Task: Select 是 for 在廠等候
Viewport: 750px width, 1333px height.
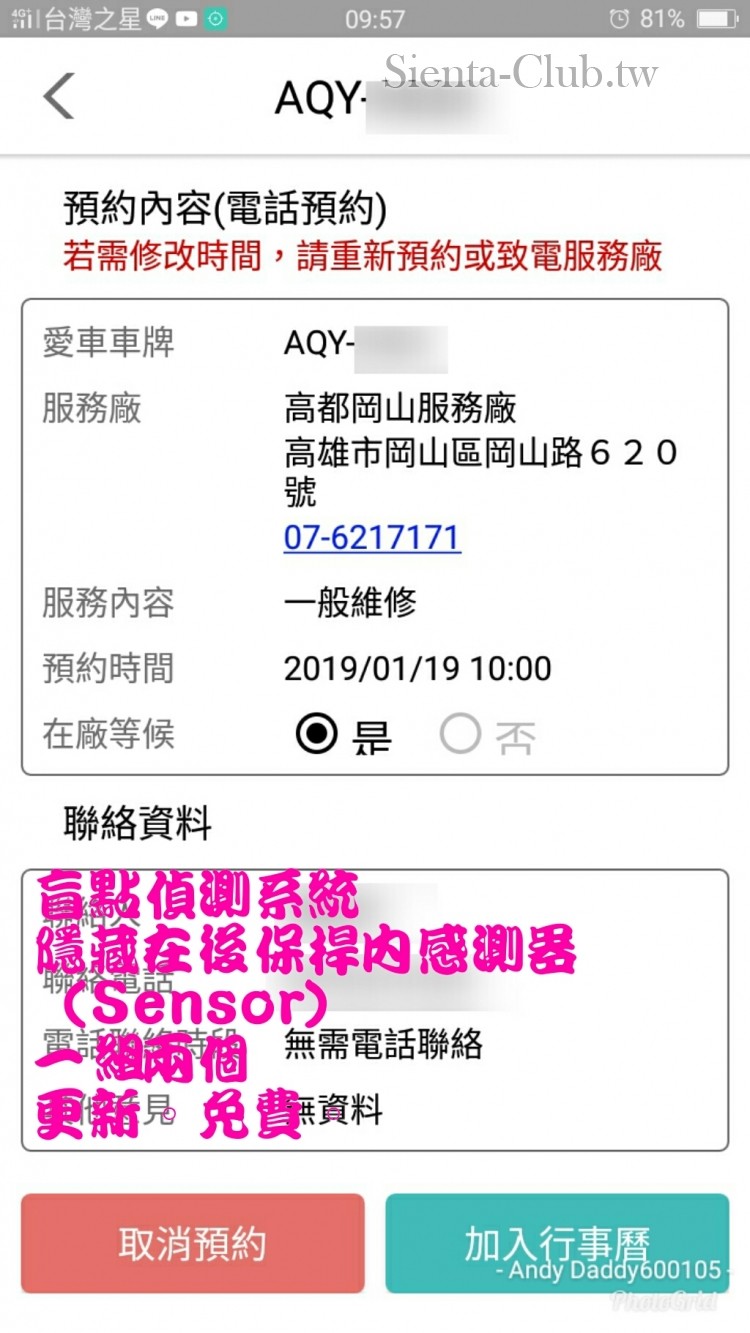Action: [x=318, y=735]
